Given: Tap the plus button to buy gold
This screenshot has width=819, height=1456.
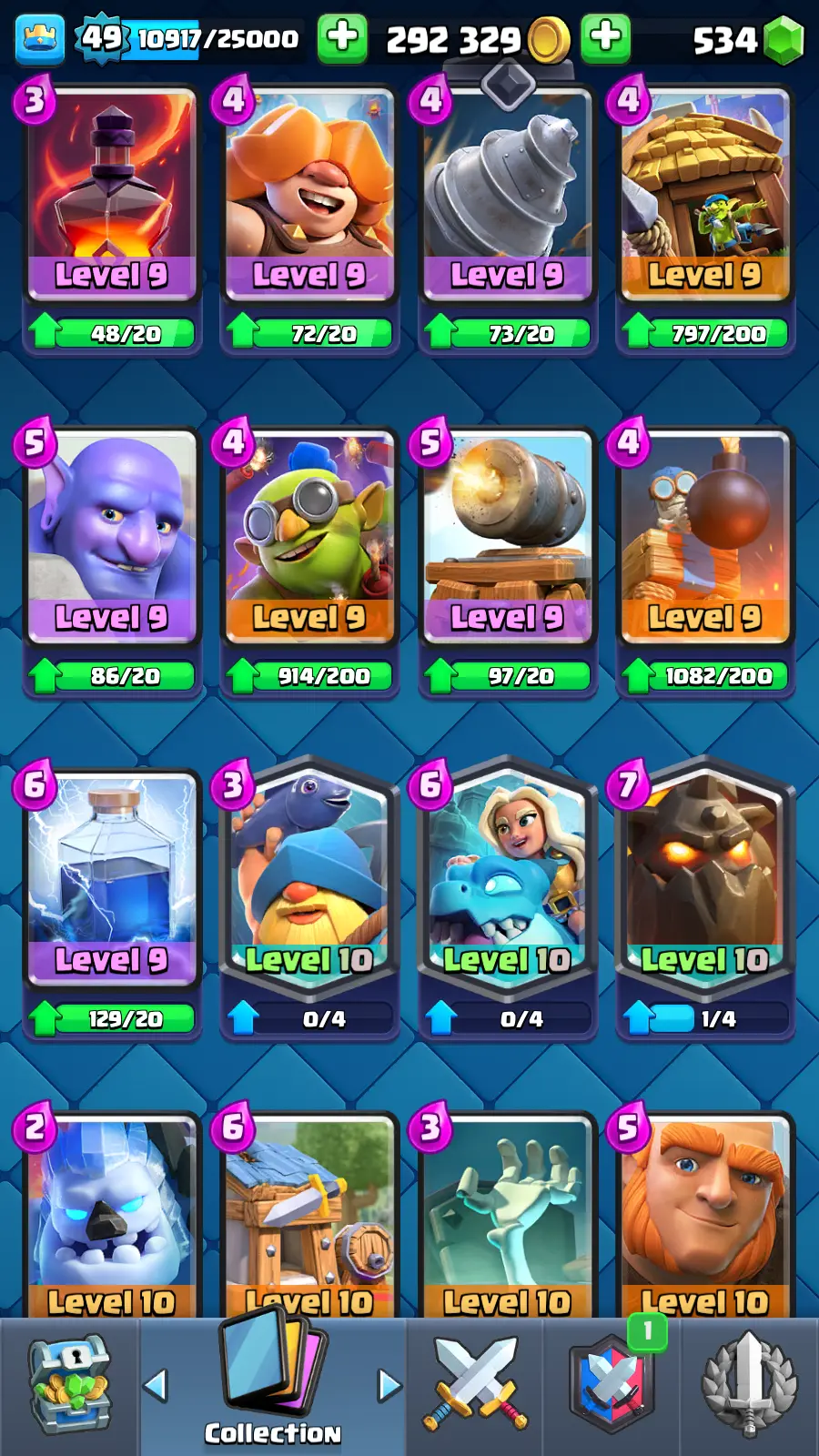Looking at the screenshot, I should click(606, 38).
